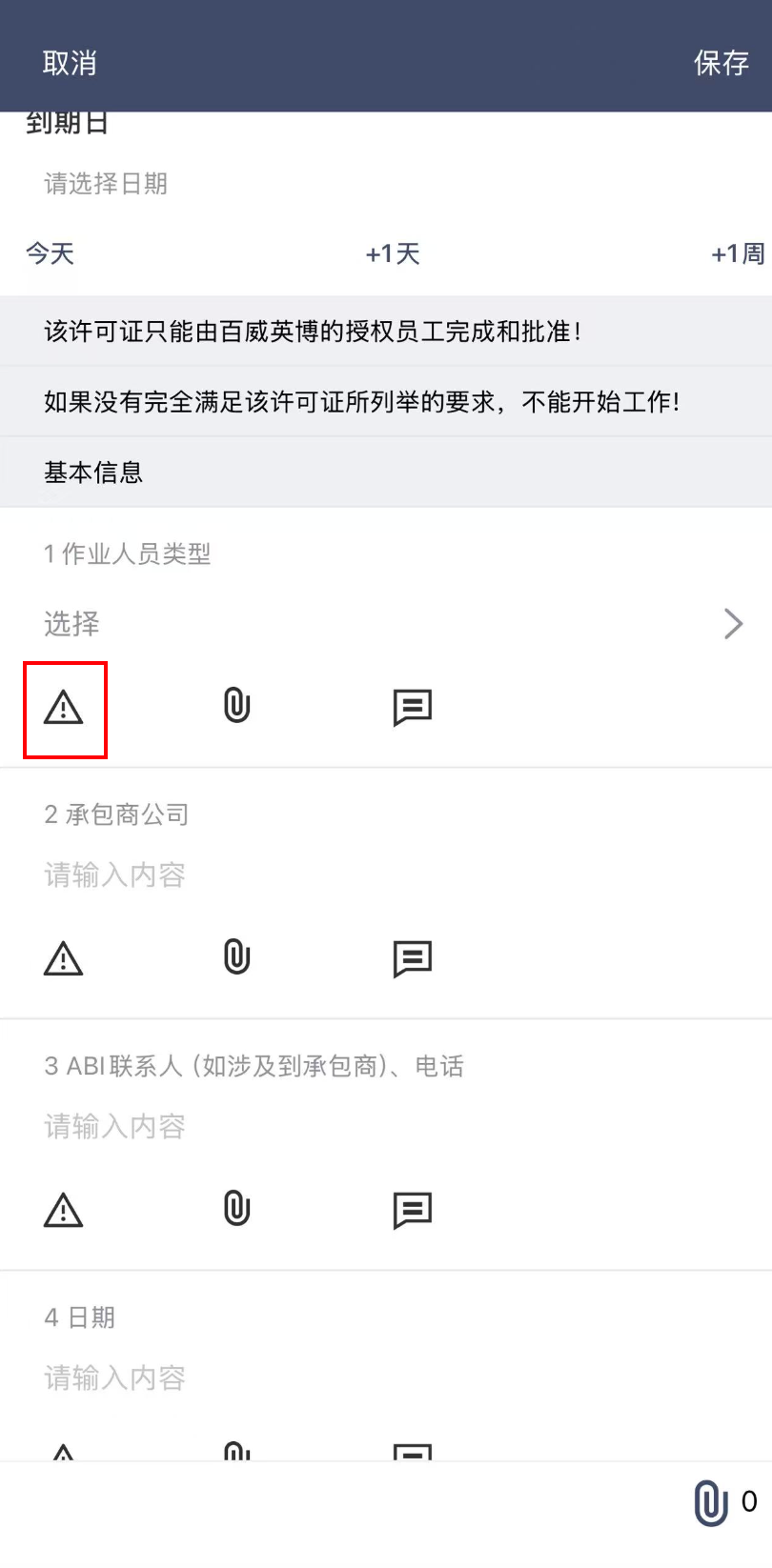Attach a file to 承包商公司
The width and height of the screenshot is (772, 1568).
pyautogui.click(x=236, y=957)
